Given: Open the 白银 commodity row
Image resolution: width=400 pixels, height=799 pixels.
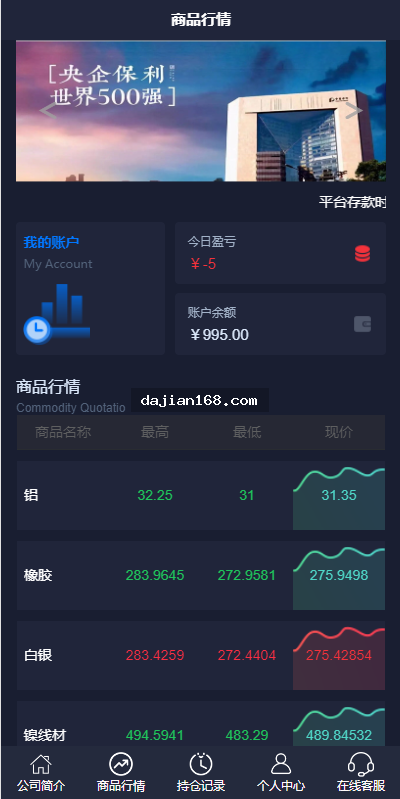Looking at the screenshot, I should point(201,655).
